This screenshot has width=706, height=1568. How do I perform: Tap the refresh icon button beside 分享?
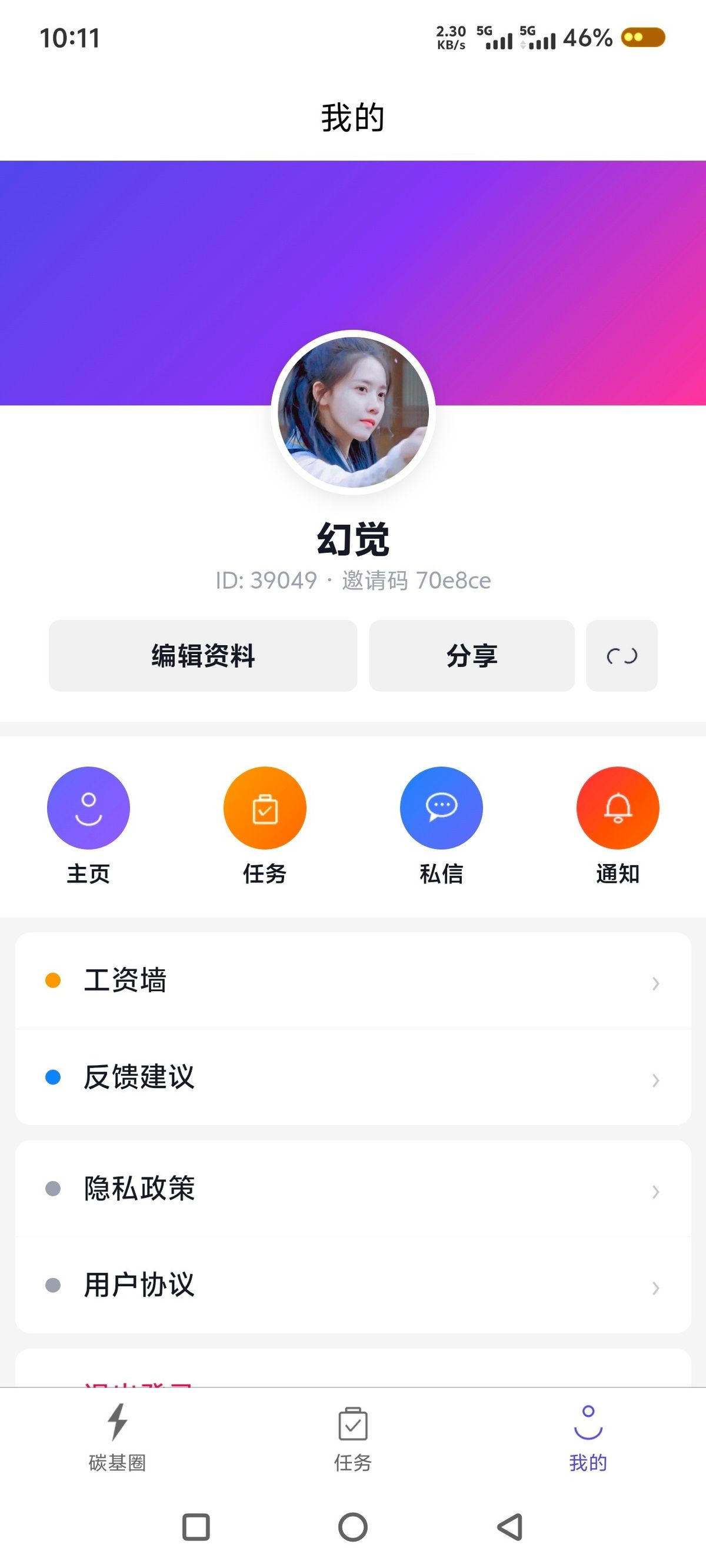pos(621,656)
